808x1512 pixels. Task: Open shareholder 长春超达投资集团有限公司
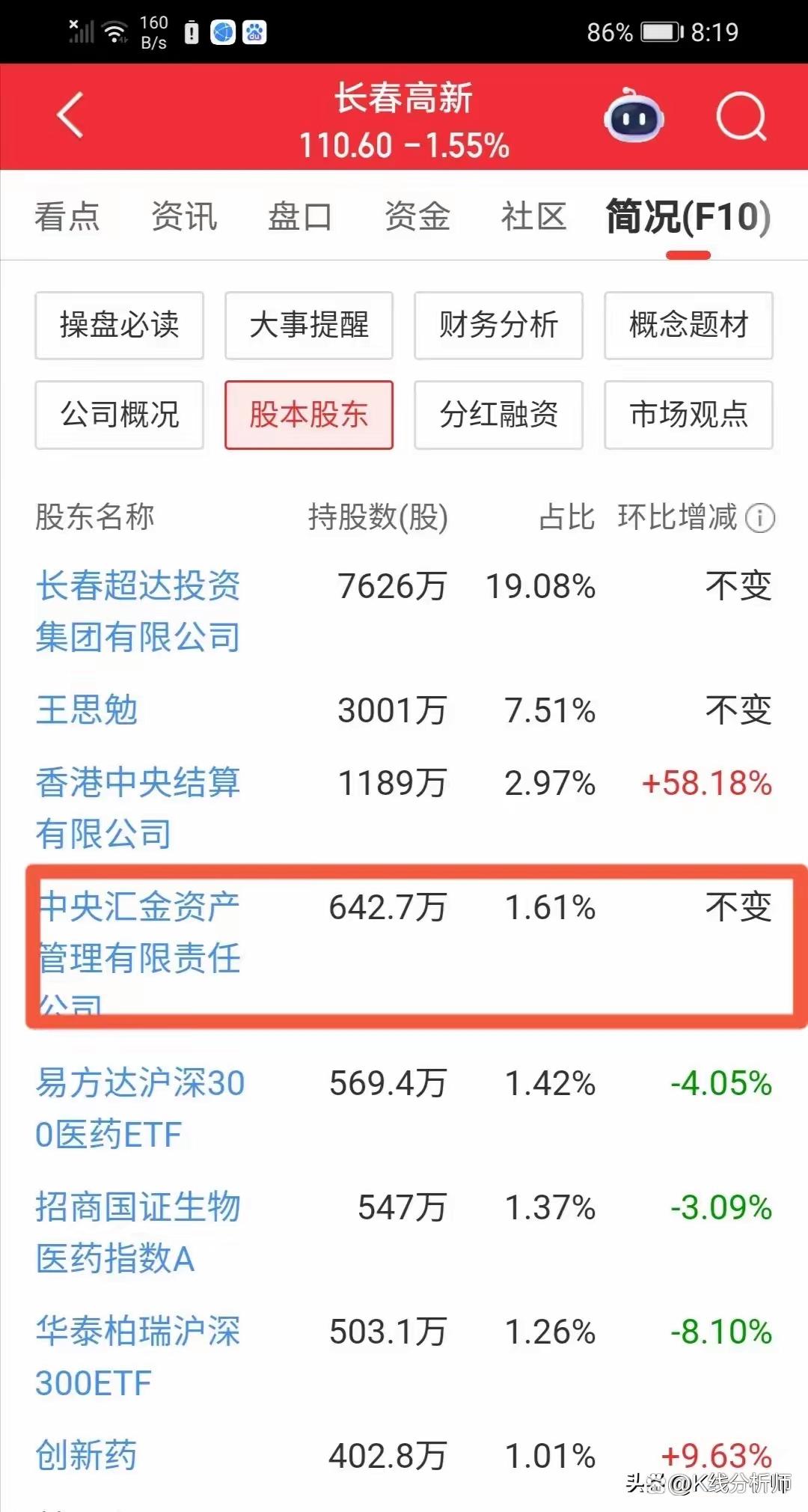click(138, 611)
